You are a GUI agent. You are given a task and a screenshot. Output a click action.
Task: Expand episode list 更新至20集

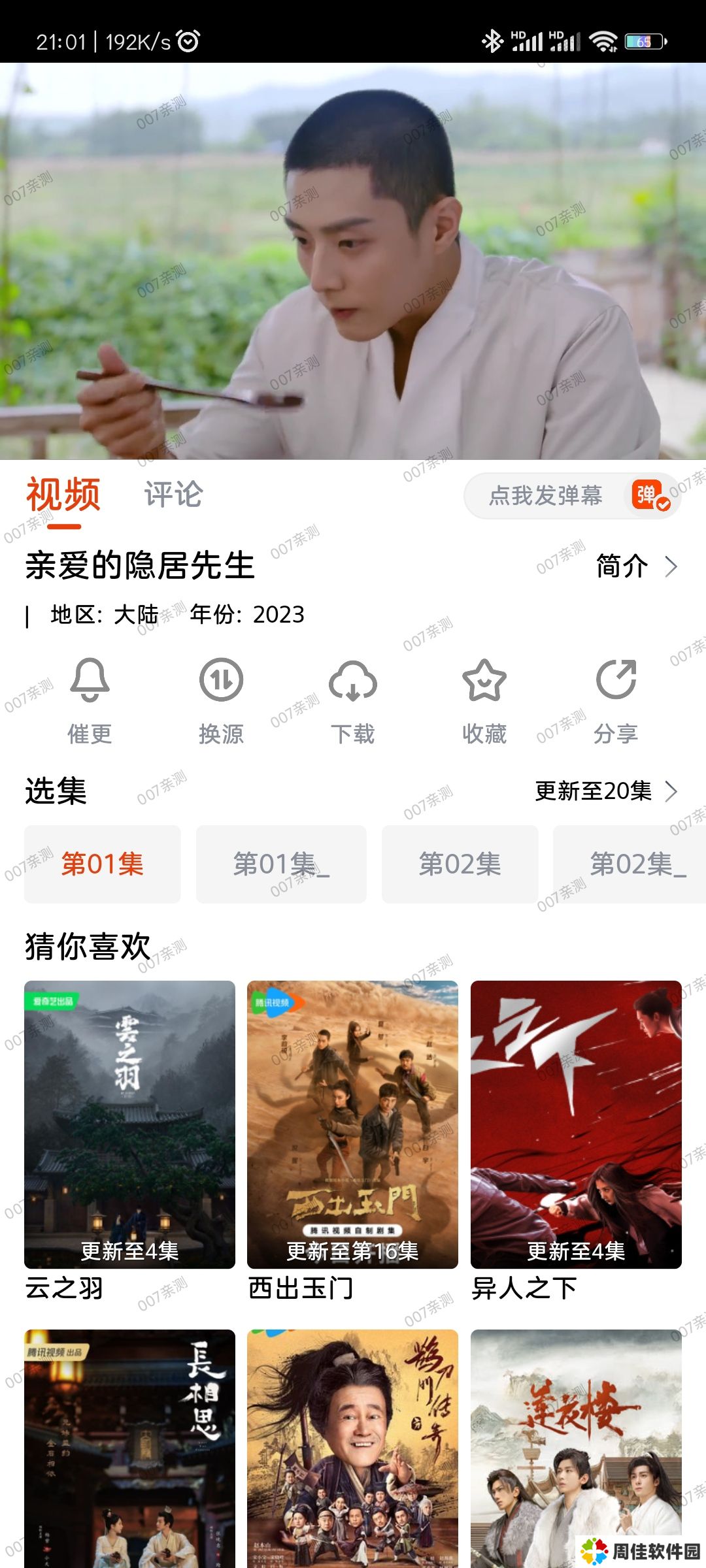[605, 791]
